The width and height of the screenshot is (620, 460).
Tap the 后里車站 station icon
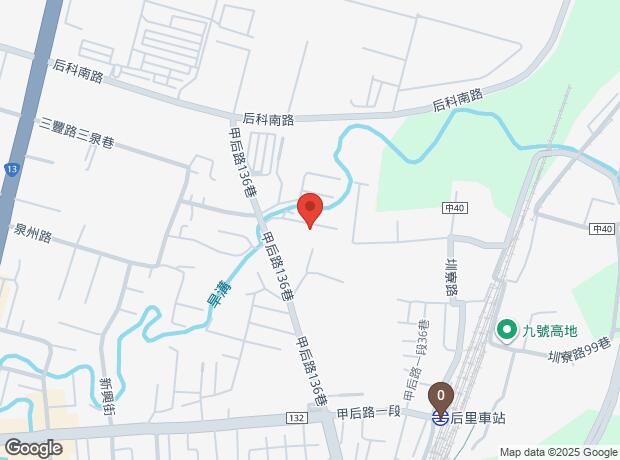(441, 419)
